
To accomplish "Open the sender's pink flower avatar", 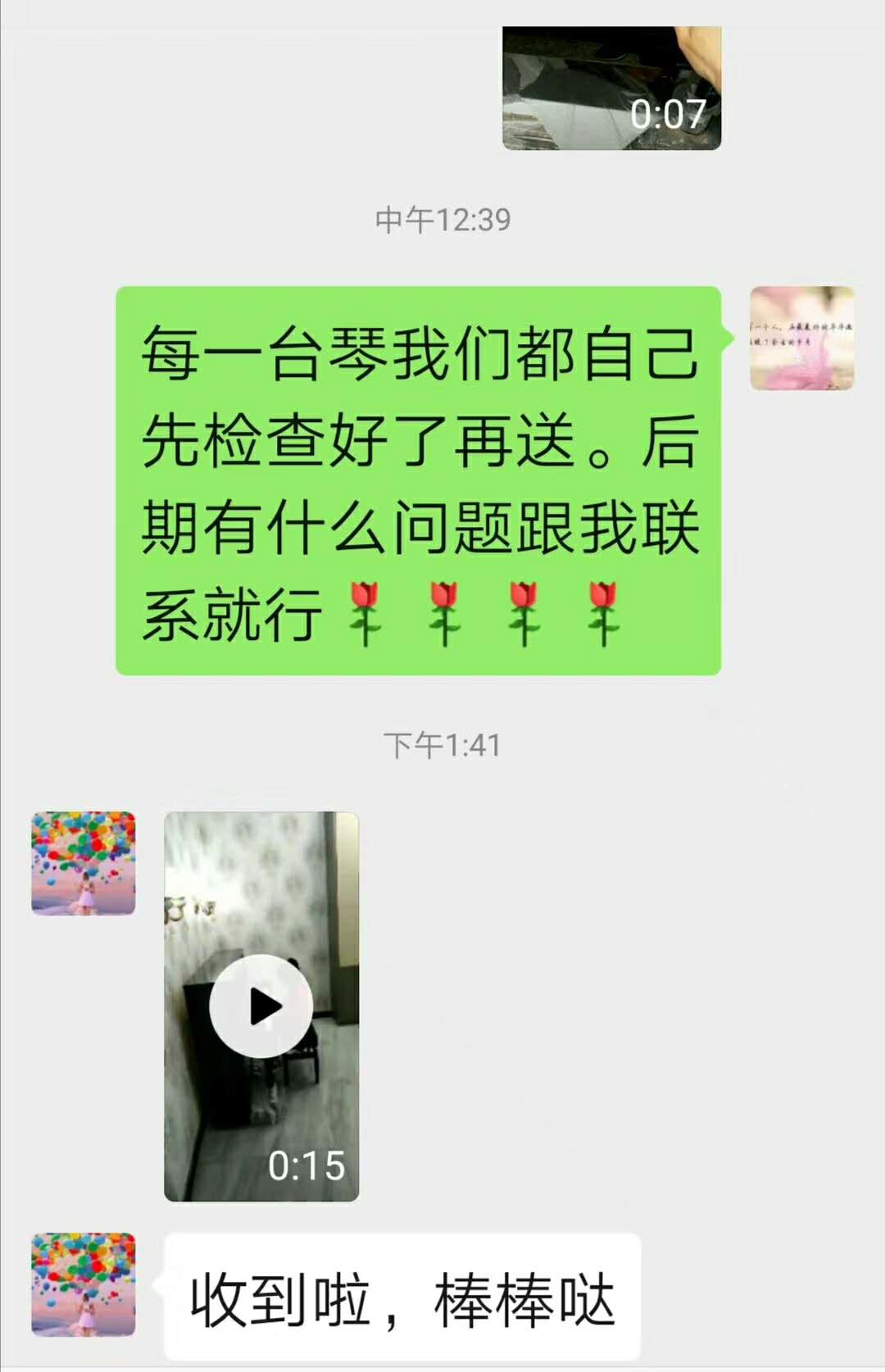I will click(801, 338).
